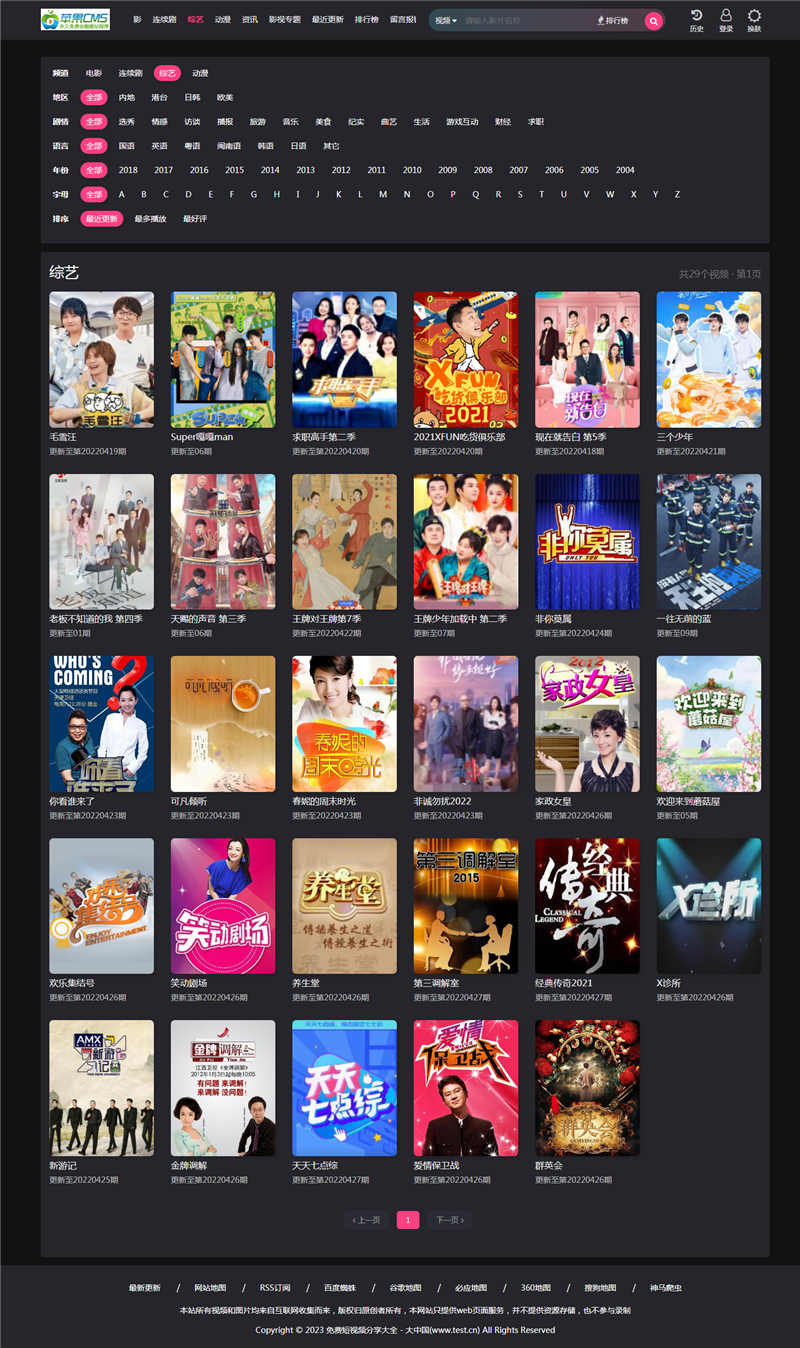Open the 登录 login icon
The height and width of the screenshot is (1348, 800).
[726, 19]
